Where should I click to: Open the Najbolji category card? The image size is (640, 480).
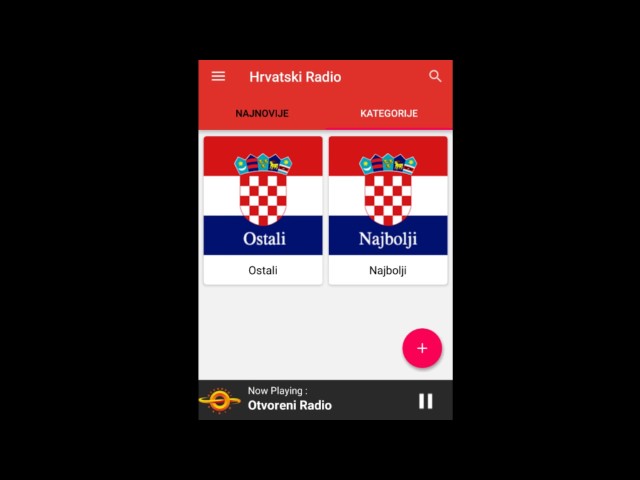(x=388, y=211)
